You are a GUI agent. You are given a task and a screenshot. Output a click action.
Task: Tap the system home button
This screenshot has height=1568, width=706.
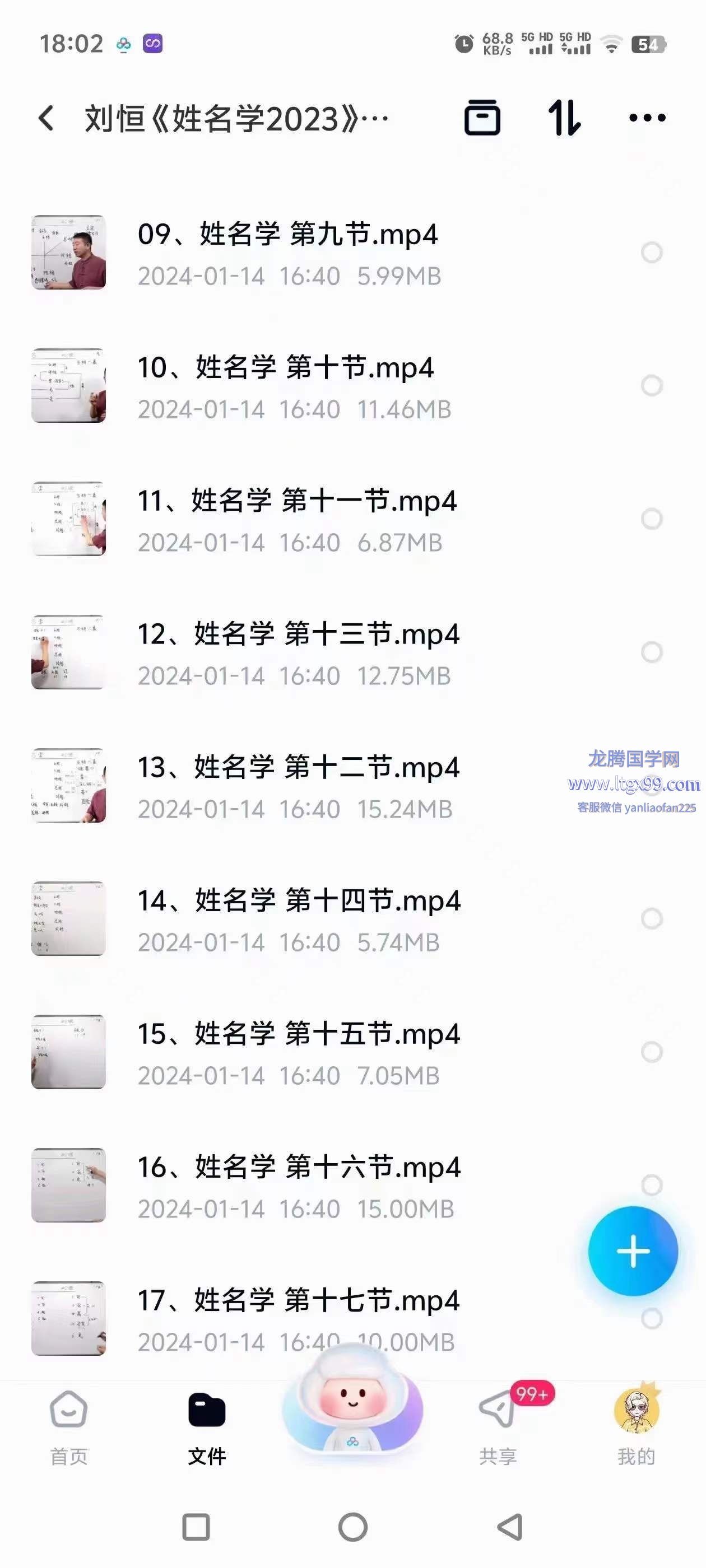pyautogui.click(x=352, y=1527)
